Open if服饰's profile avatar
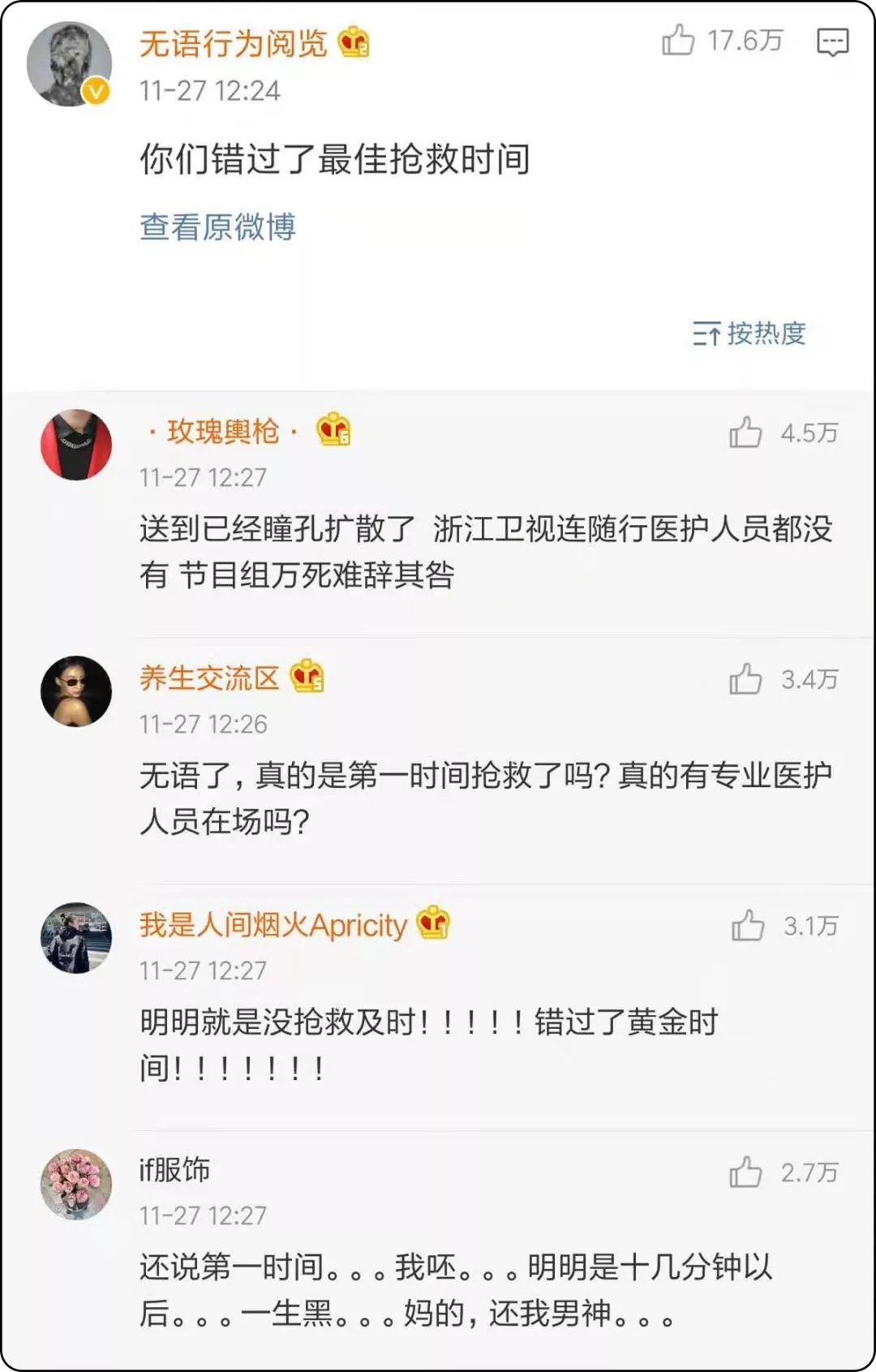 pyautogui.click(x=76, y=1185)
